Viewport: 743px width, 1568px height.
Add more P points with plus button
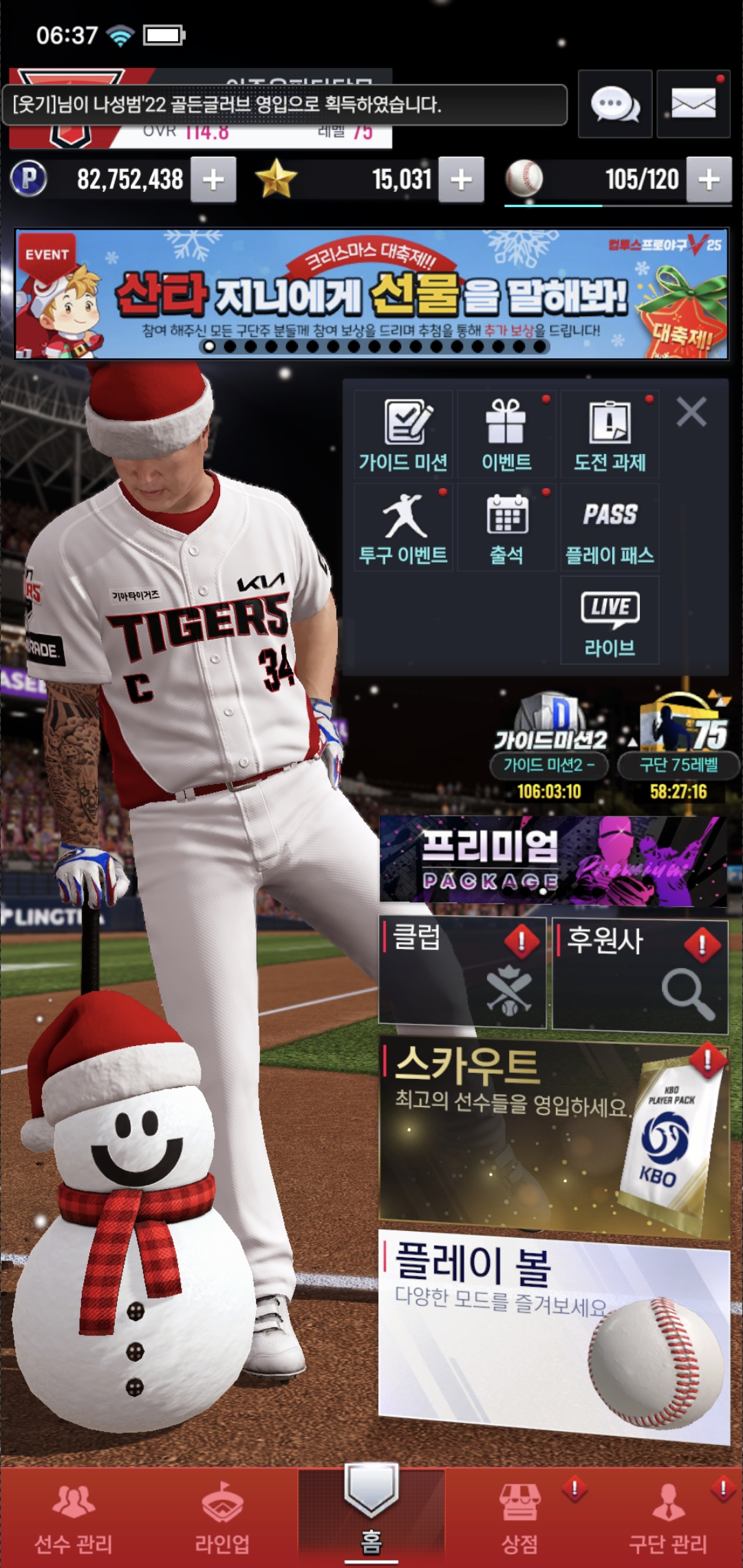pyautogui.click(x=213, y=179)
